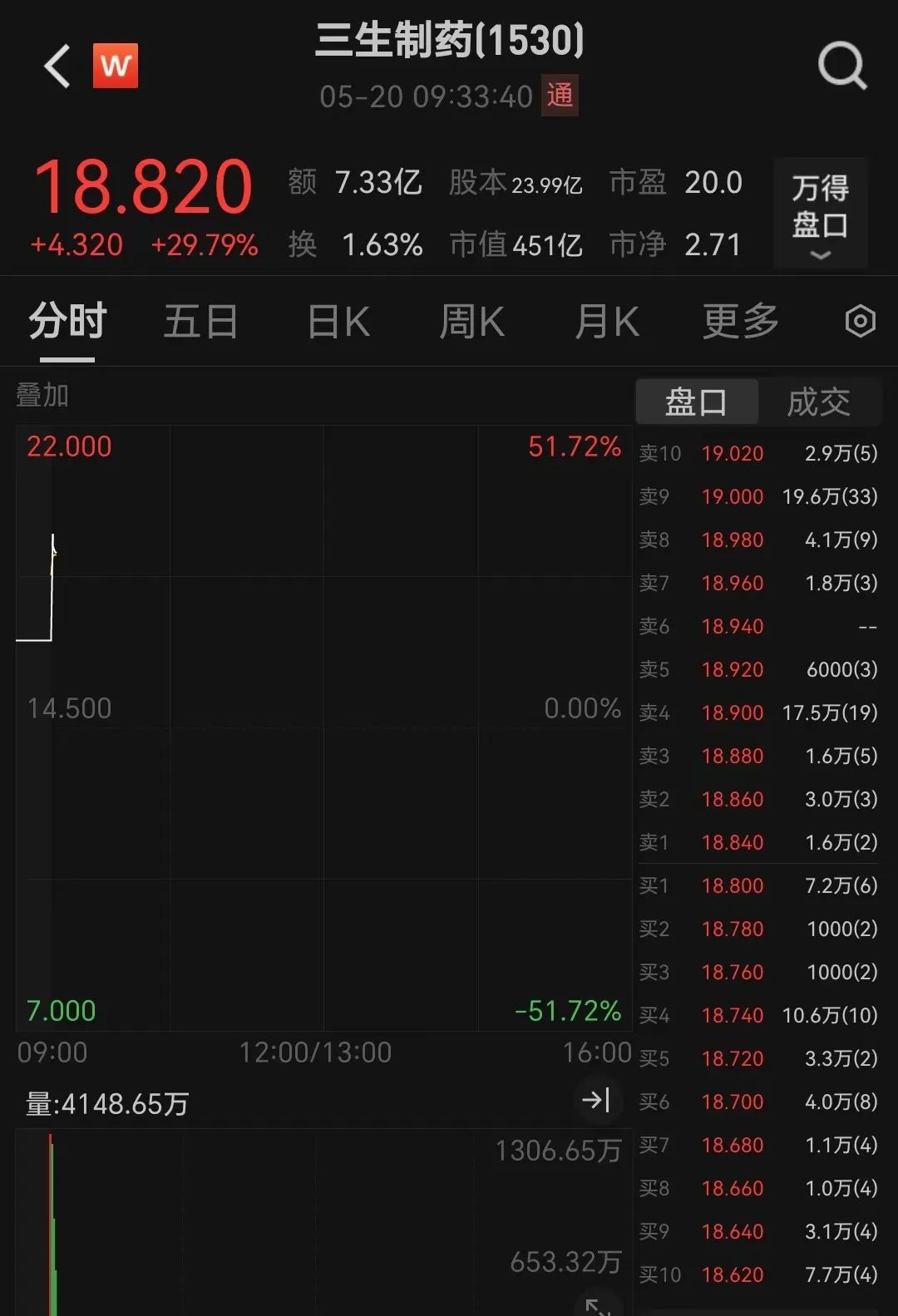Open chart settings hexagon icon
898x1316 pixels.
click(x=860, y=322)
